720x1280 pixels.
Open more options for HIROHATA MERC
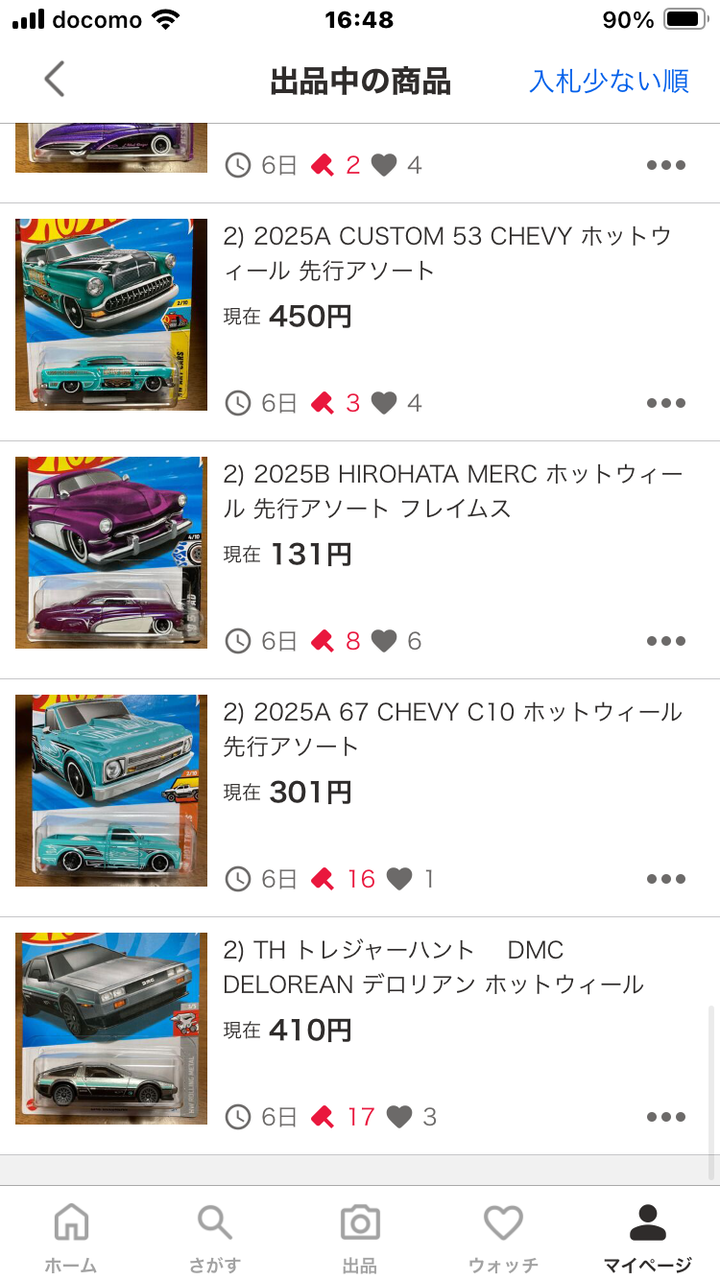tap(665, 641)
